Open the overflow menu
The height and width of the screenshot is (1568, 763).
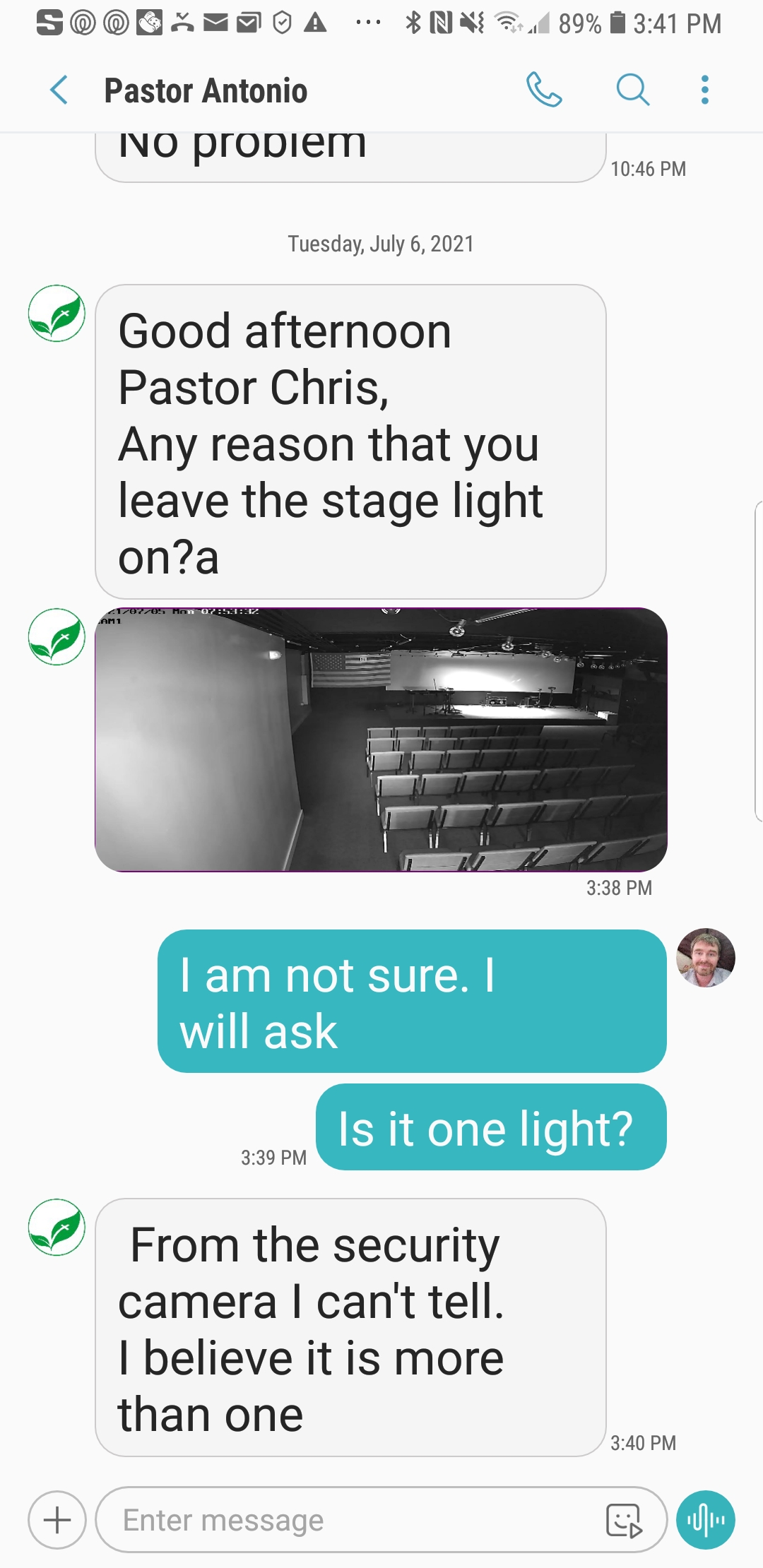(x=704, y=90)
